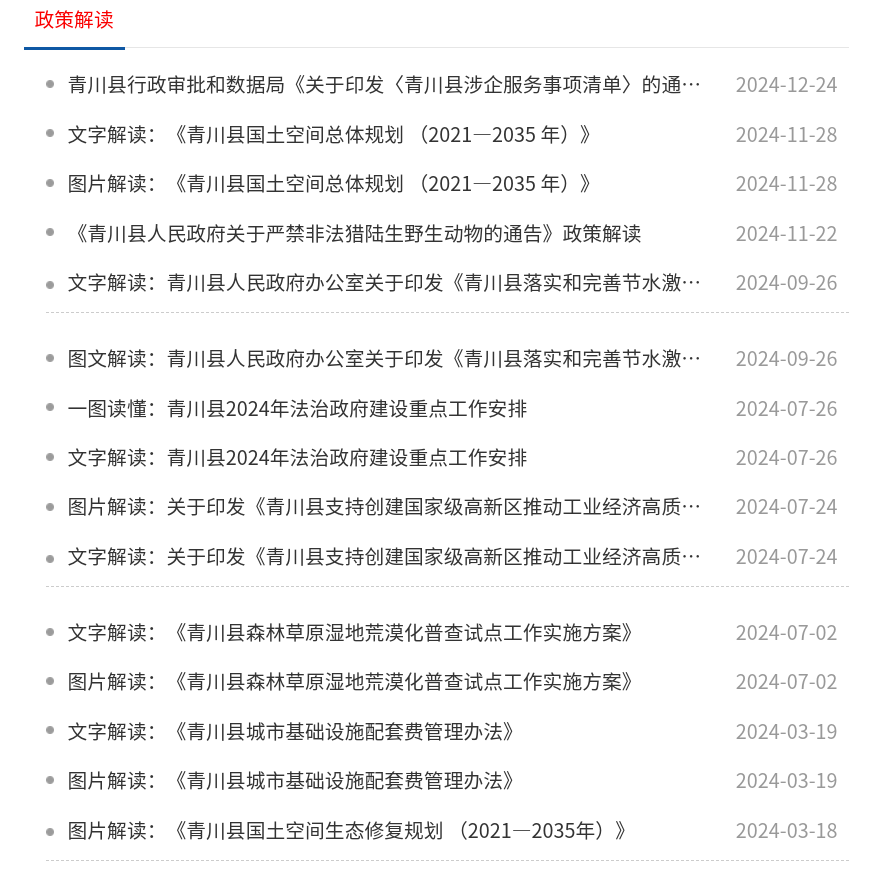Open 青川县行政审批和数据局涉企服务事项清单 article
Image resolution: width=879 pixels, height=887 pixels.
click(384, 85)
